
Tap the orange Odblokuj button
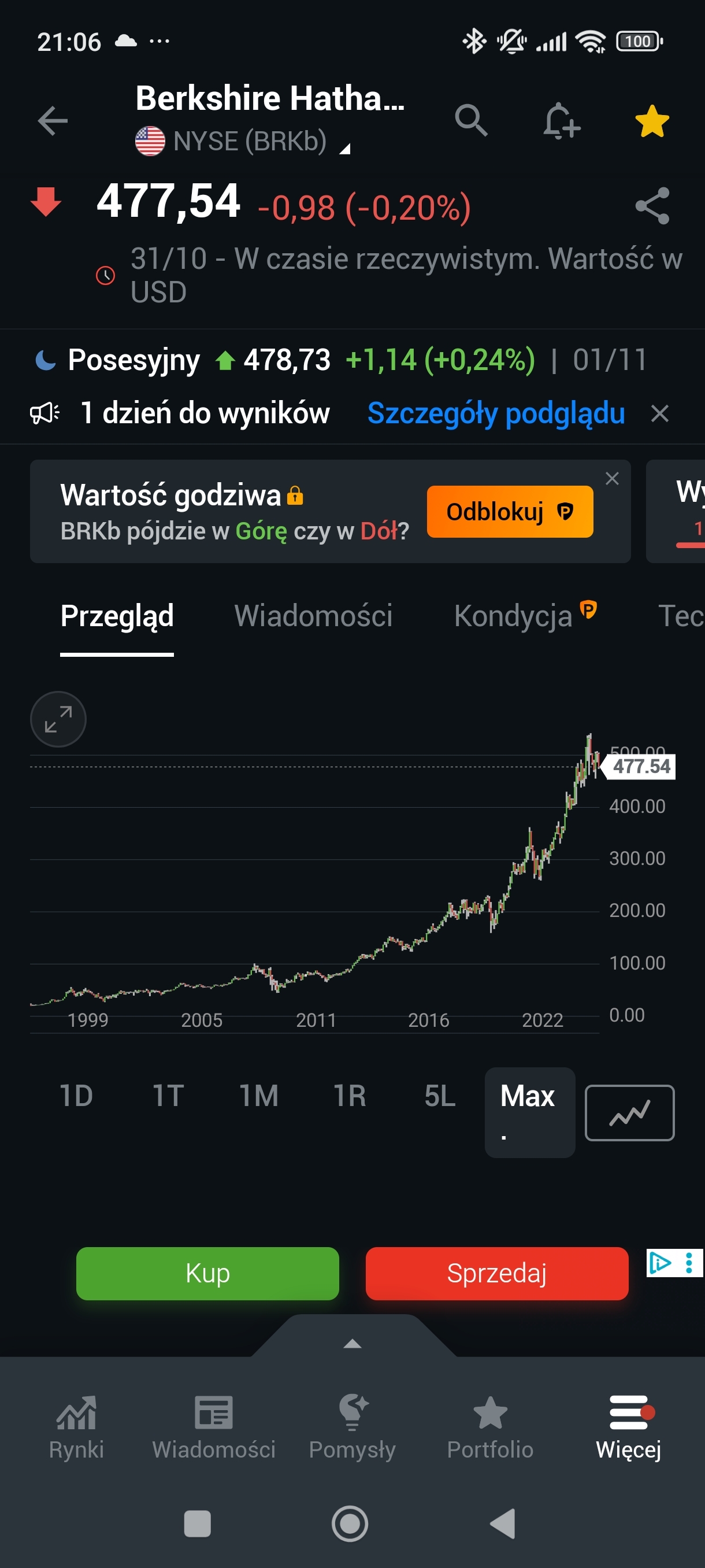pos(509,511)
